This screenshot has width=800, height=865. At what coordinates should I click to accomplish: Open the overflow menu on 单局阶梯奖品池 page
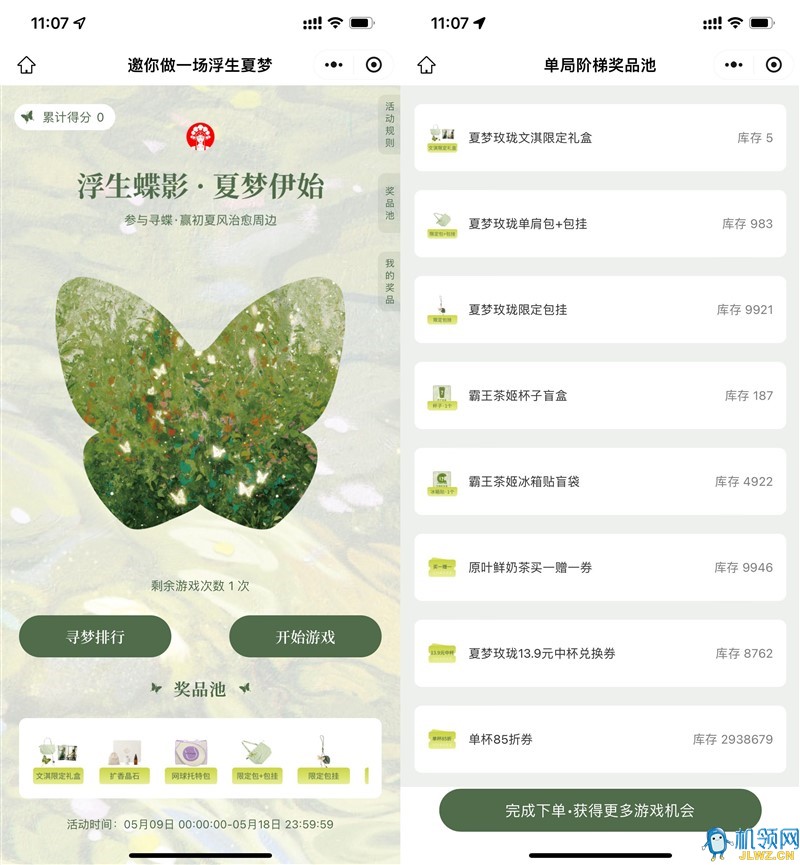coord(733,65)
